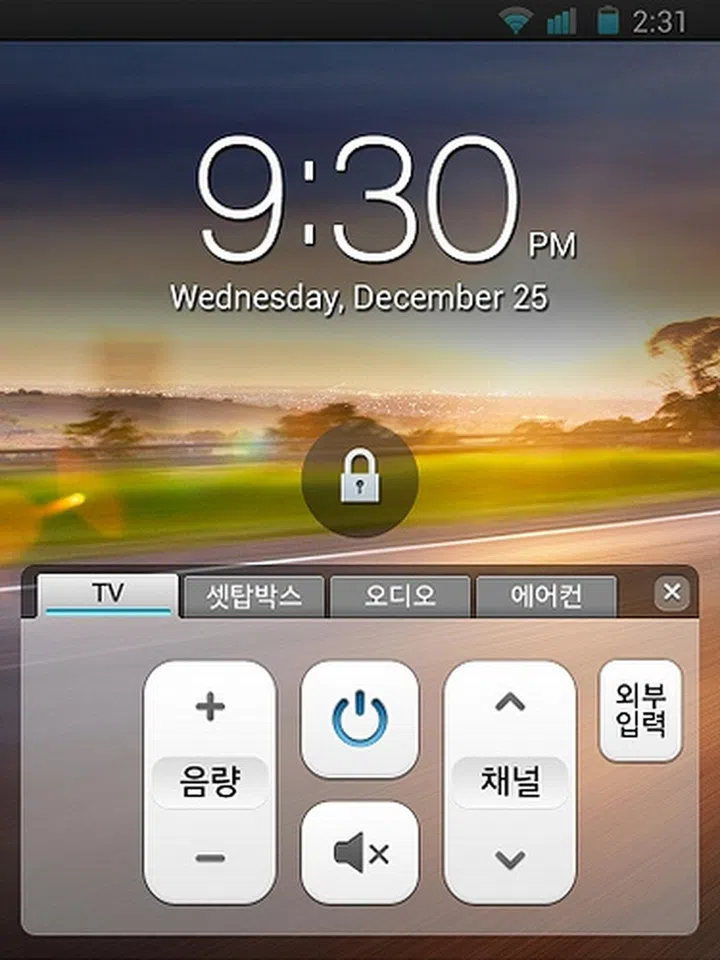Go to next channel with up arrow
720x960 pixels.
(510, 704)
